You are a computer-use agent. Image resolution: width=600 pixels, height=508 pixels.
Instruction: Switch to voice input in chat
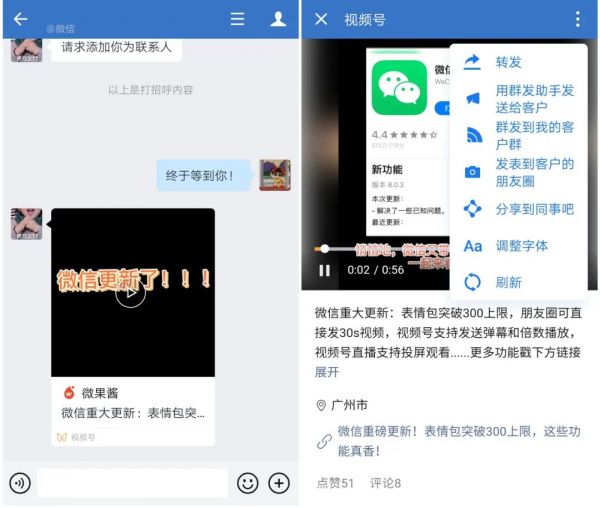coord(19,483)
